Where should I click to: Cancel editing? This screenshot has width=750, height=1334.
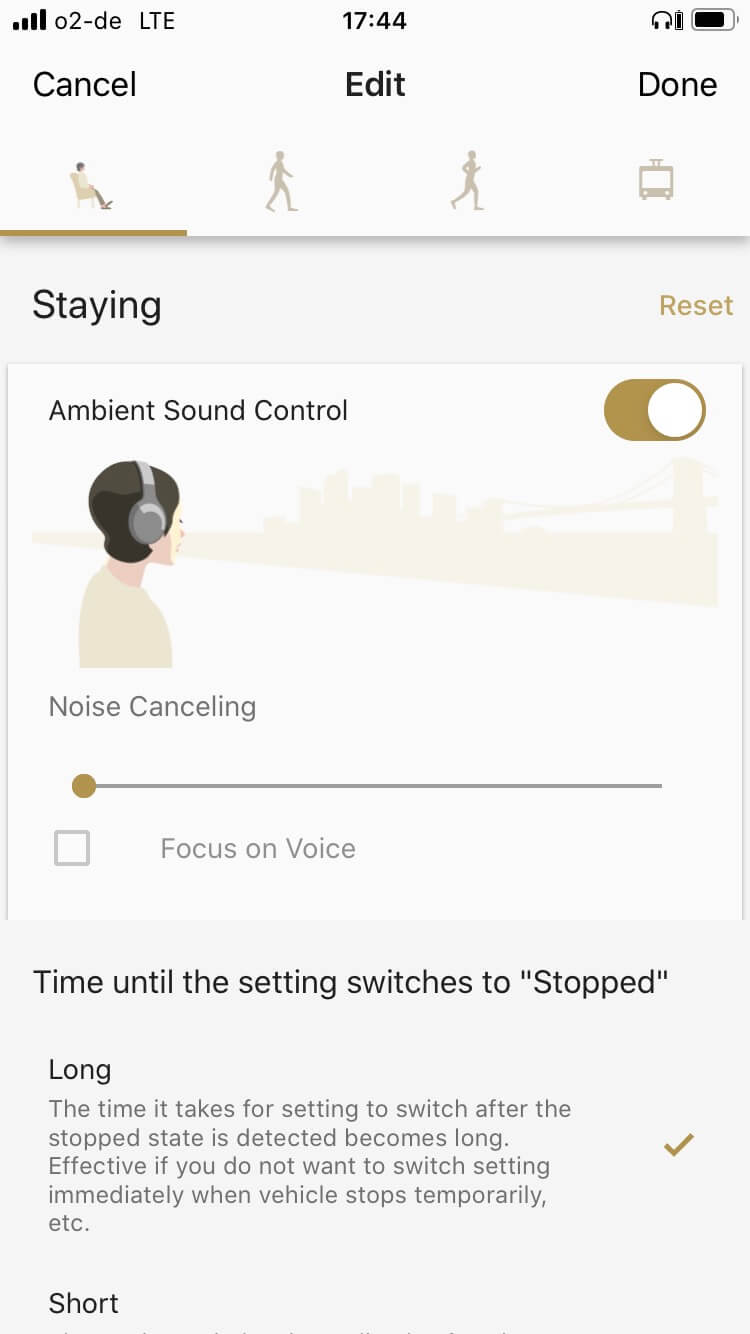click(x=85, y=85)
